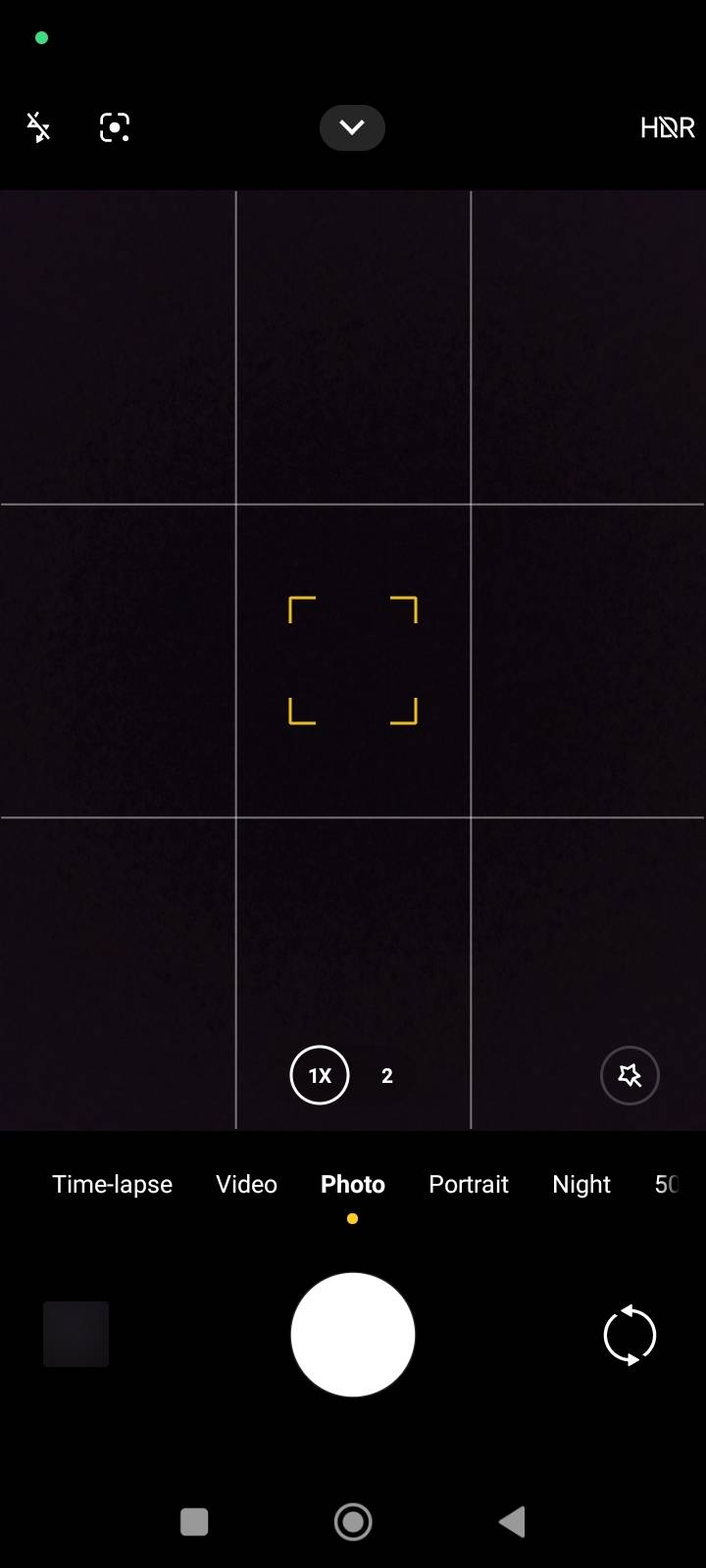
Task: Open the filters star icon
Action: click(x=630, y=1075)
